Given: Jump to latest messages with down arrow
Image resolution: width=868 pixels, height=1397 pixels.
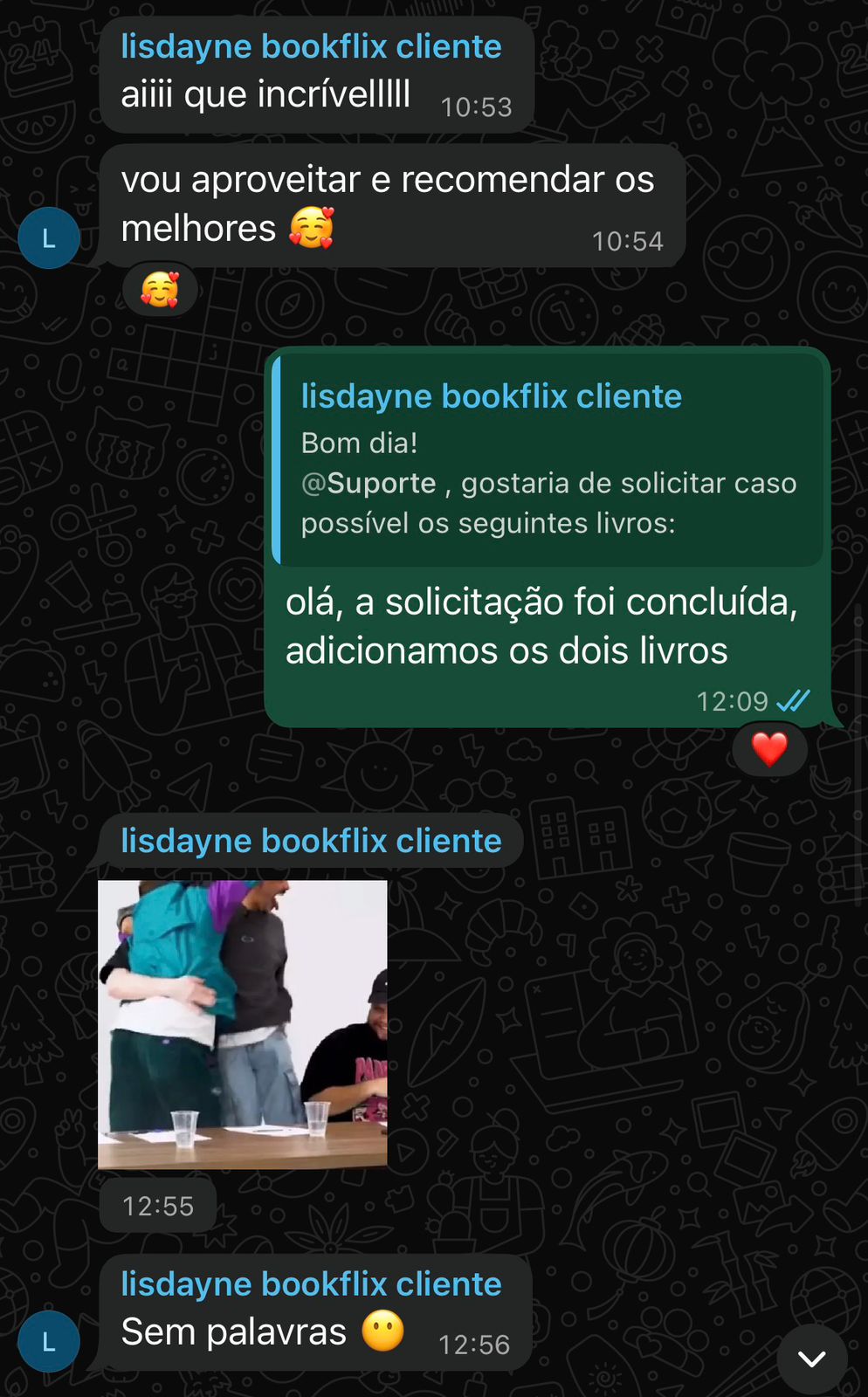Looking at the screenshot, I should [x=811, y=1358].
